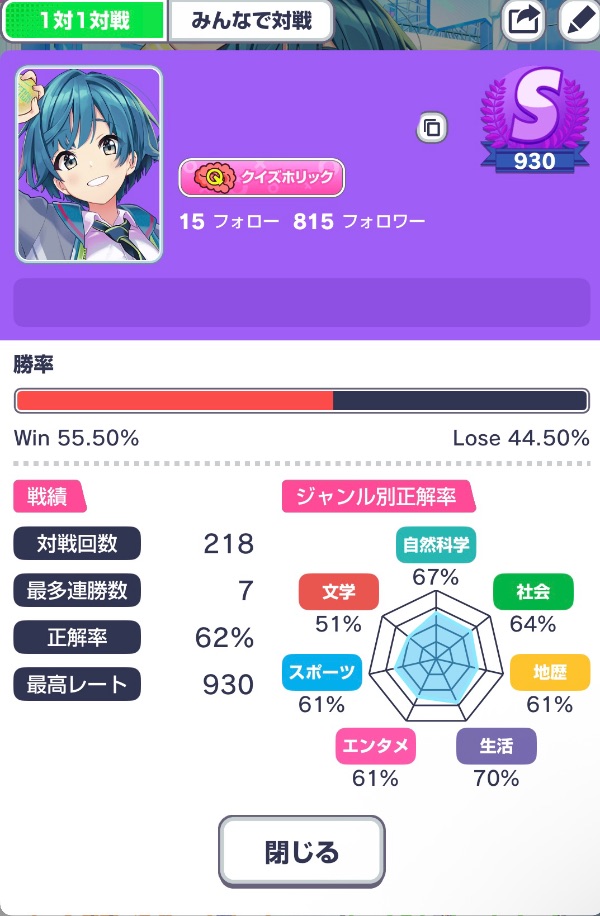Switch to the 1対1対戦 tab
This screenshot has width=600, height=916.
[x=84, y=21]
